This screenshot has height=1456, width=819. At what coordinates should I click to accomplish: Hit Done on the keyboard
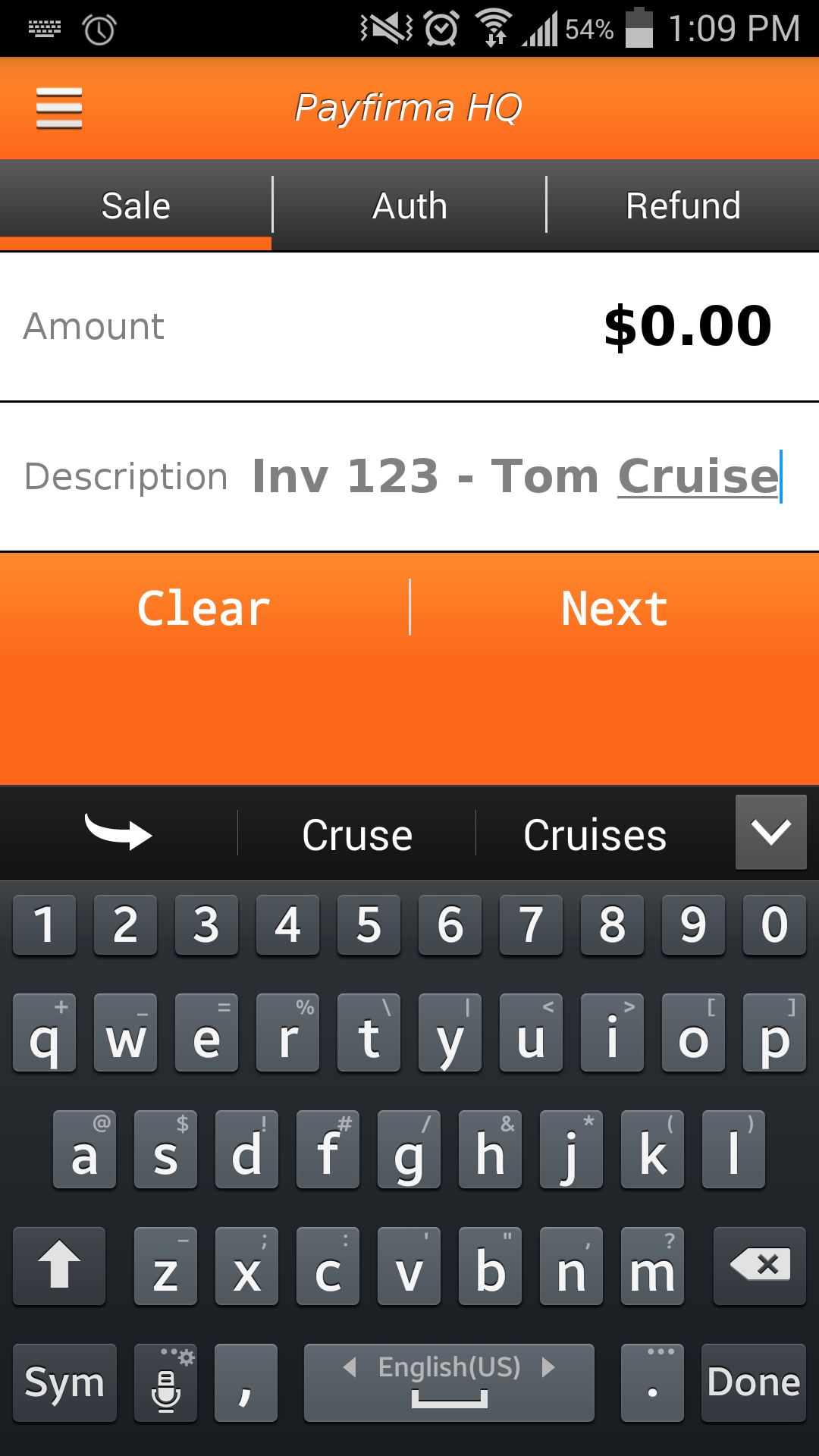coord(754,1382)
